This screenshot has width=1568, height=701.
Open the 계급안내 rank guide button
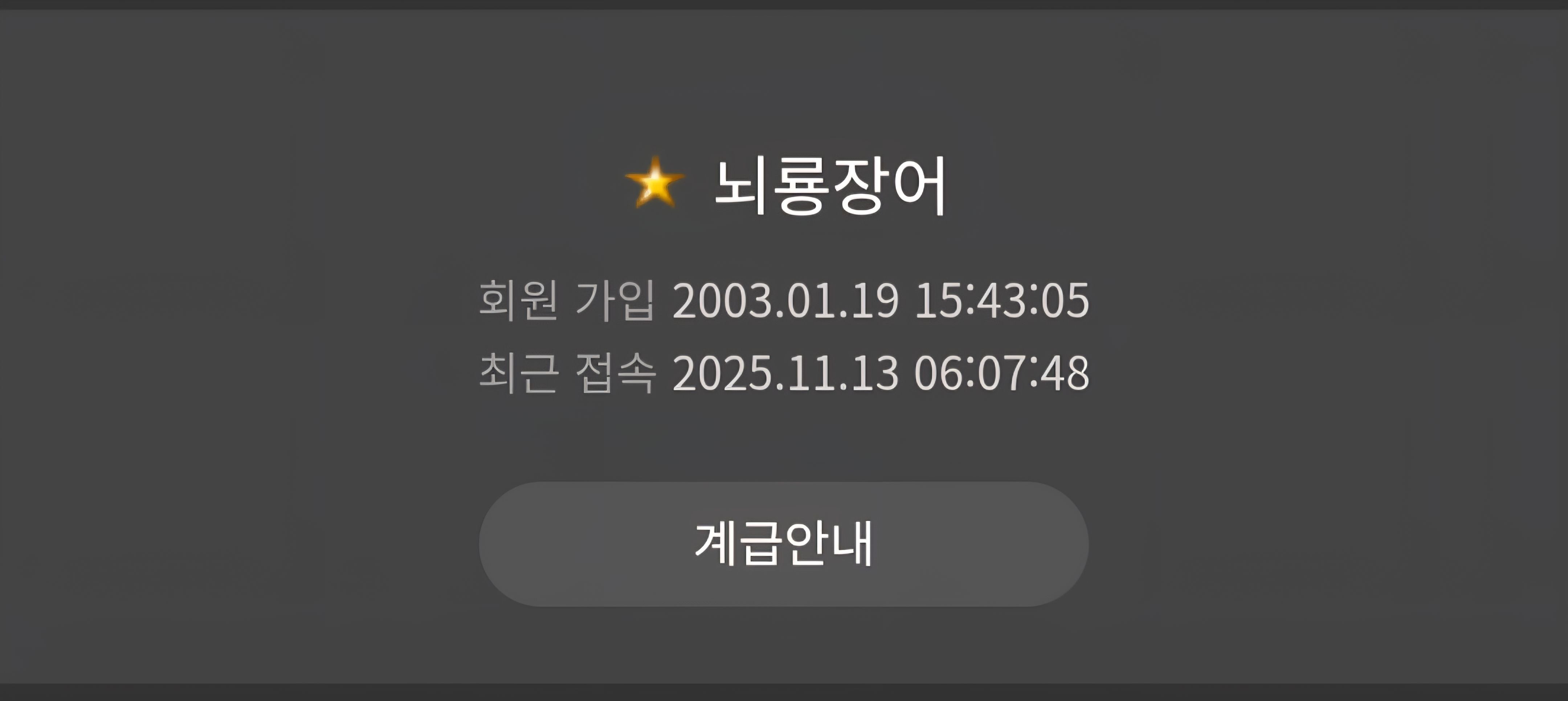pos(783,544)
